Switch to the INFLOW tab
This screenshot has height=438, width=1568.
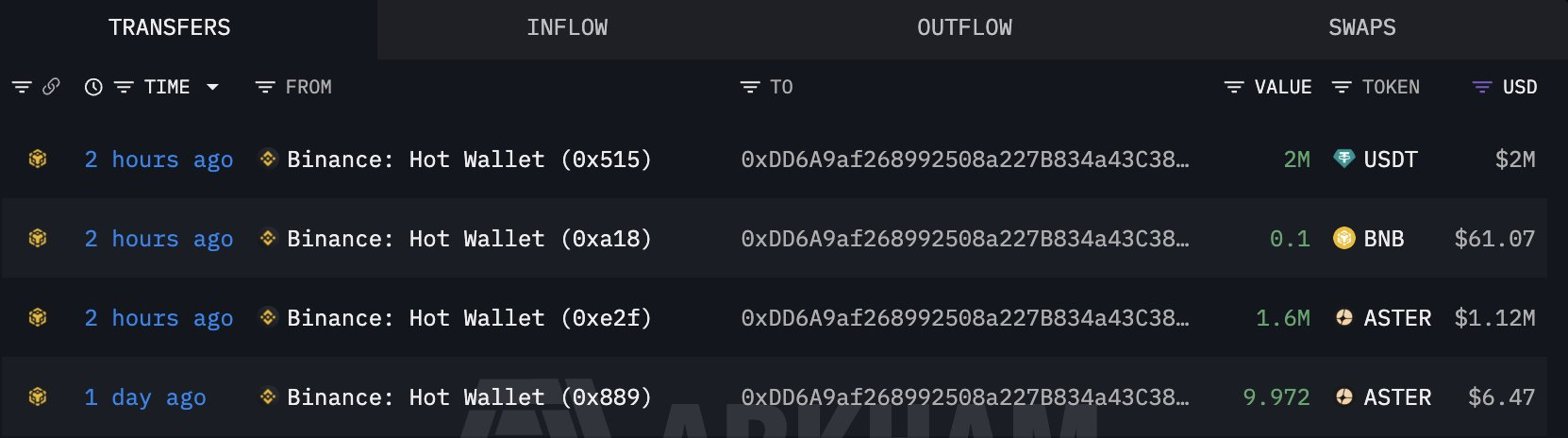click(x=567, y=28)
